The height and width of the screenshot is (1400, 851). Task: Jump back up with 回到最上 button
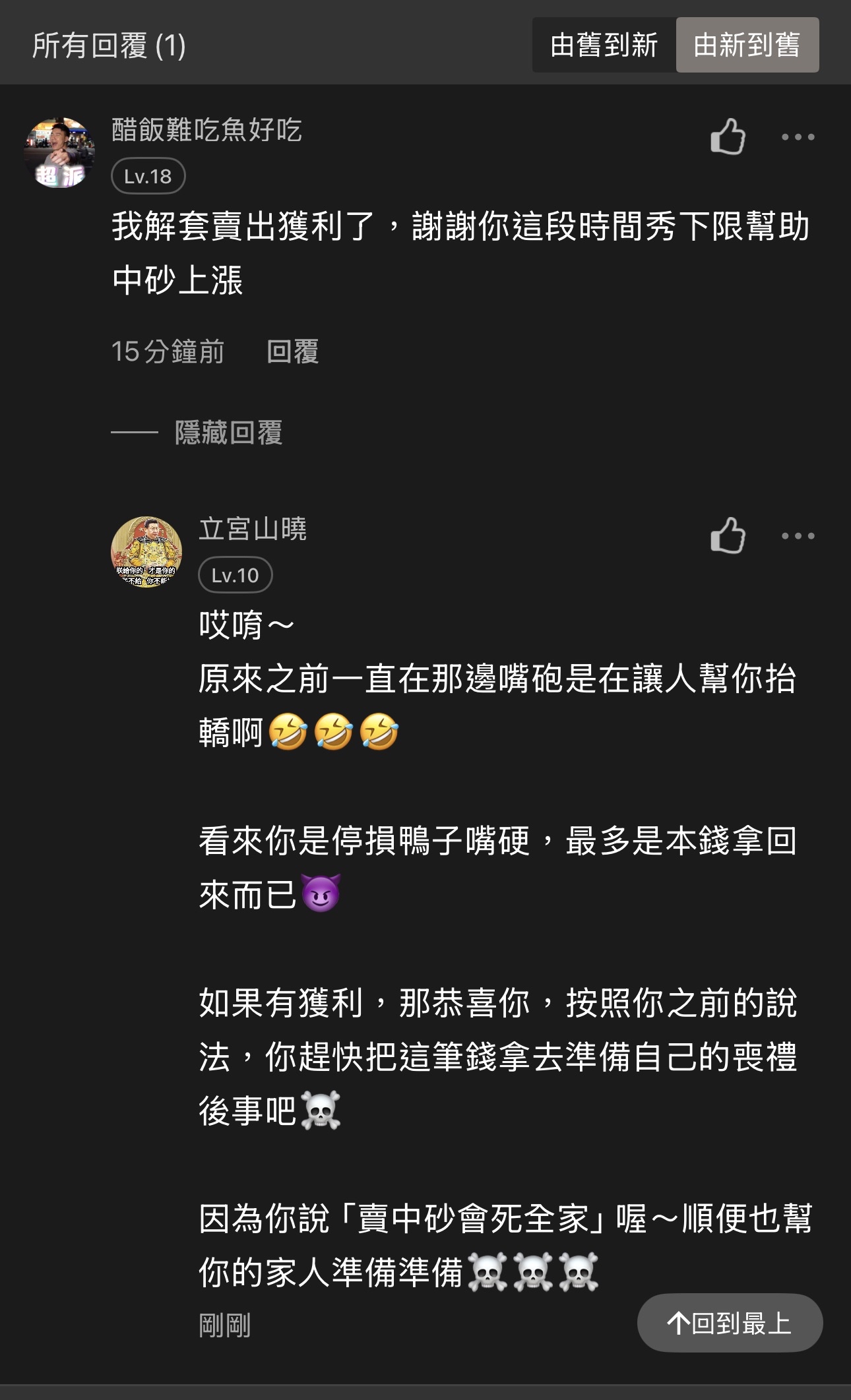[730, 1323]
